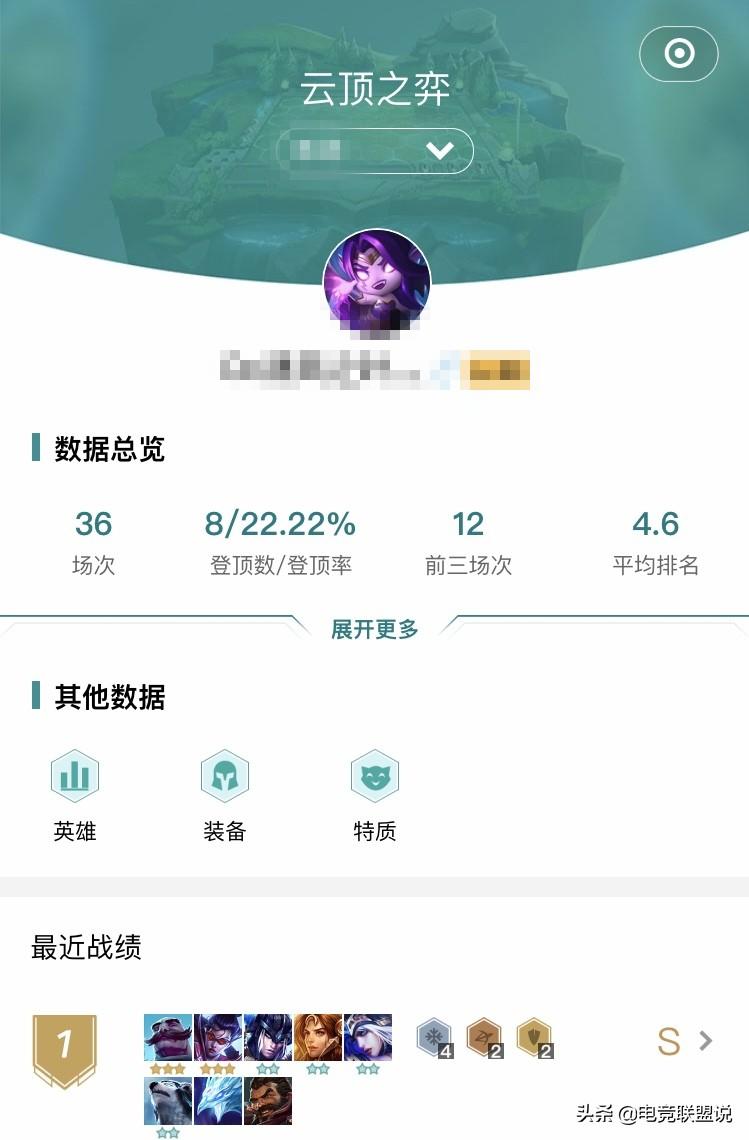Open the first-place match record details
Image resolution: width=749 pixels, height=1140 pixels.
(704, 1041)
